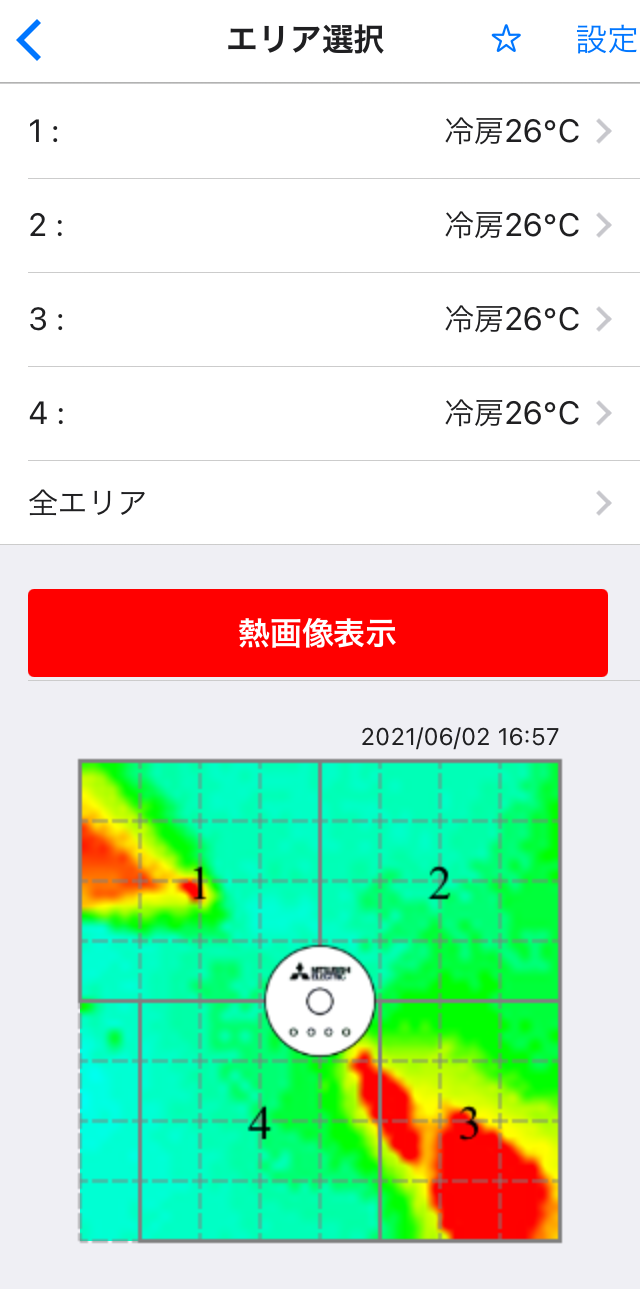Image resolution: width=640 pixels, height=1289 pixels.
Task: Open the 全エリア row
Action: pyautogui.click(x=320, y=503)
